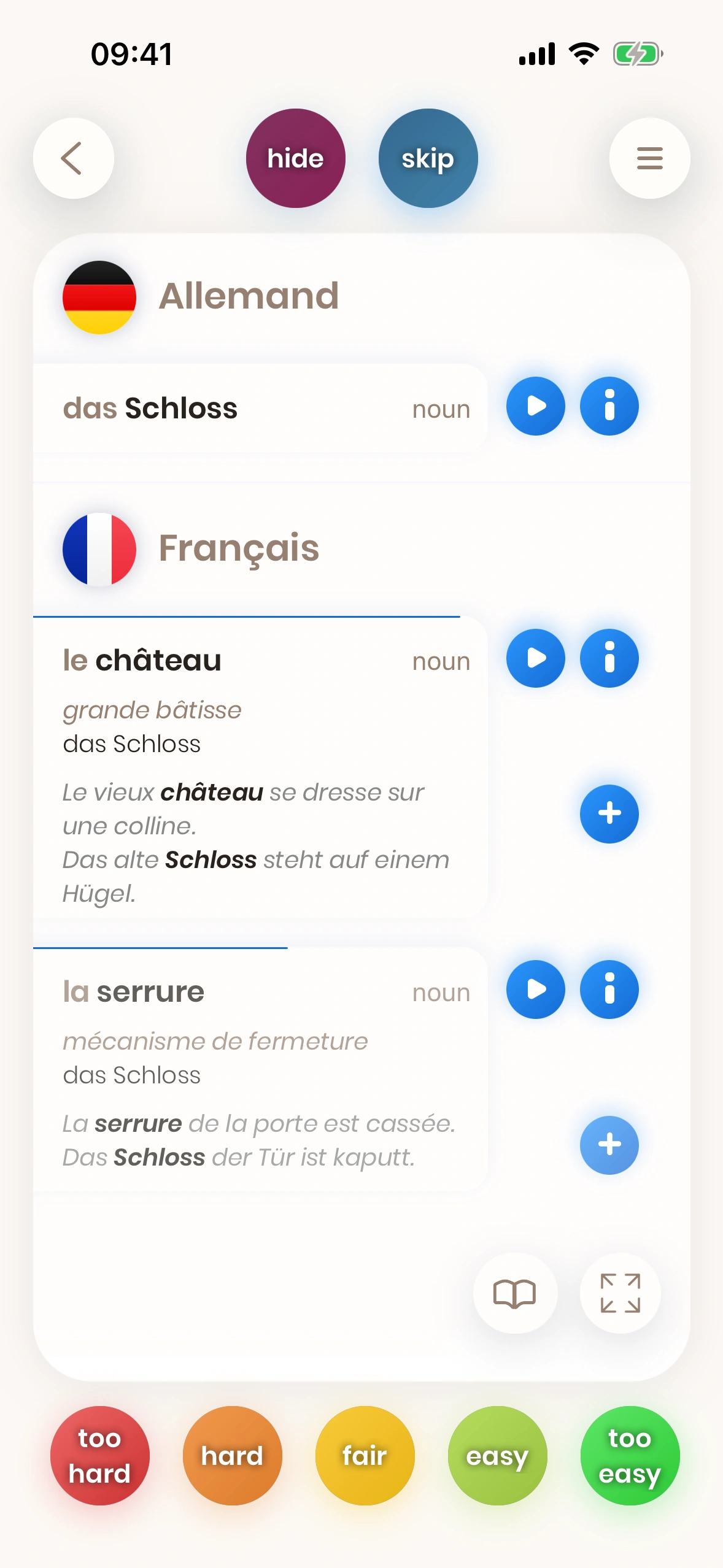723x1568 pixels.
Task: View info for la serrure
Action: pyautogui.click(x=609, y=990)
